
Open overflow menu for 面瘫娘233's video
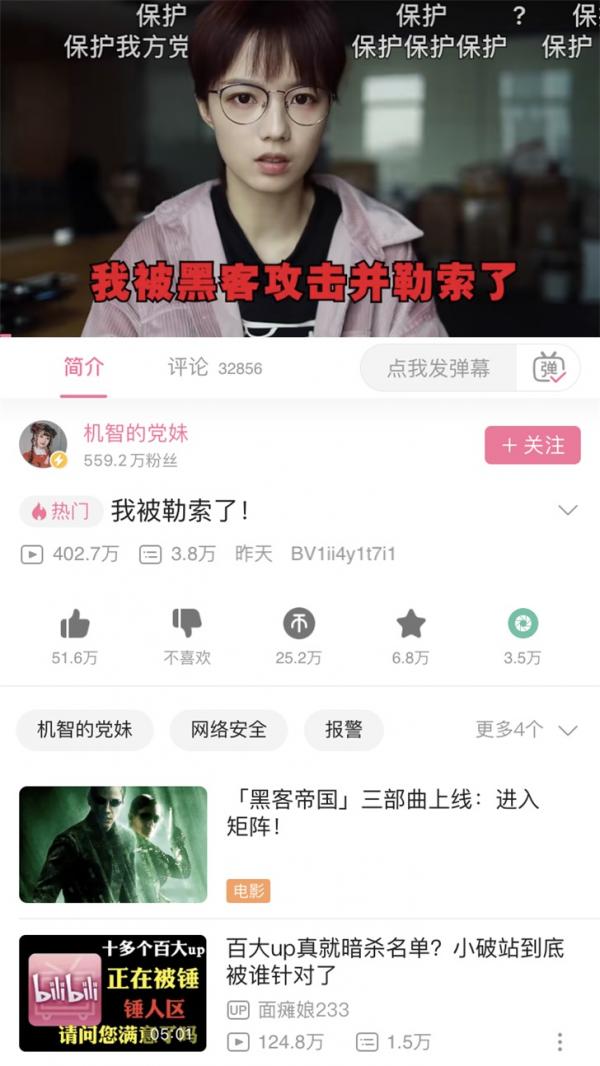tap(560, 1041)
